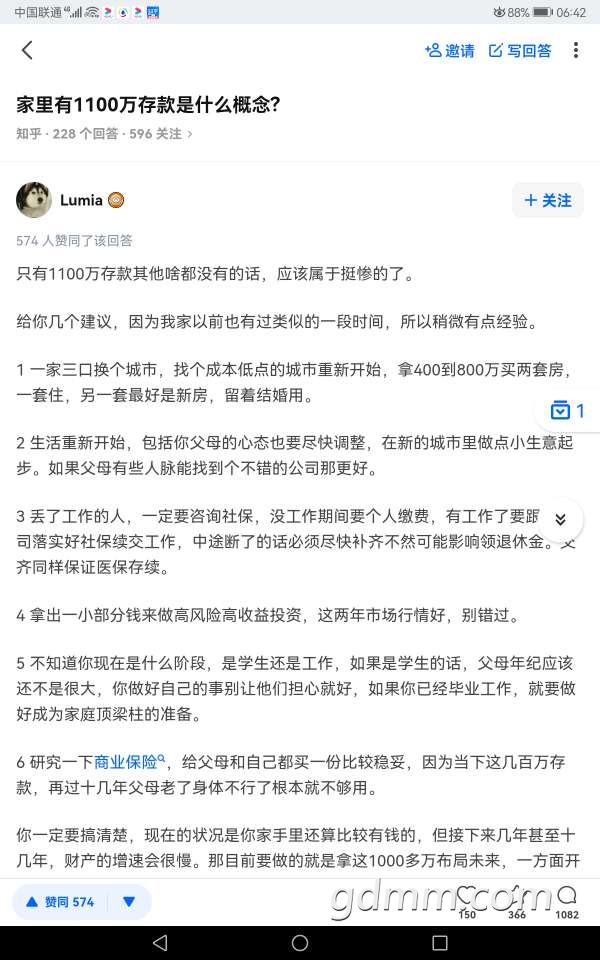Screen dimensions: 600x960
Task: Tap the double-chevron down floating button
Action: click(560, 520)
